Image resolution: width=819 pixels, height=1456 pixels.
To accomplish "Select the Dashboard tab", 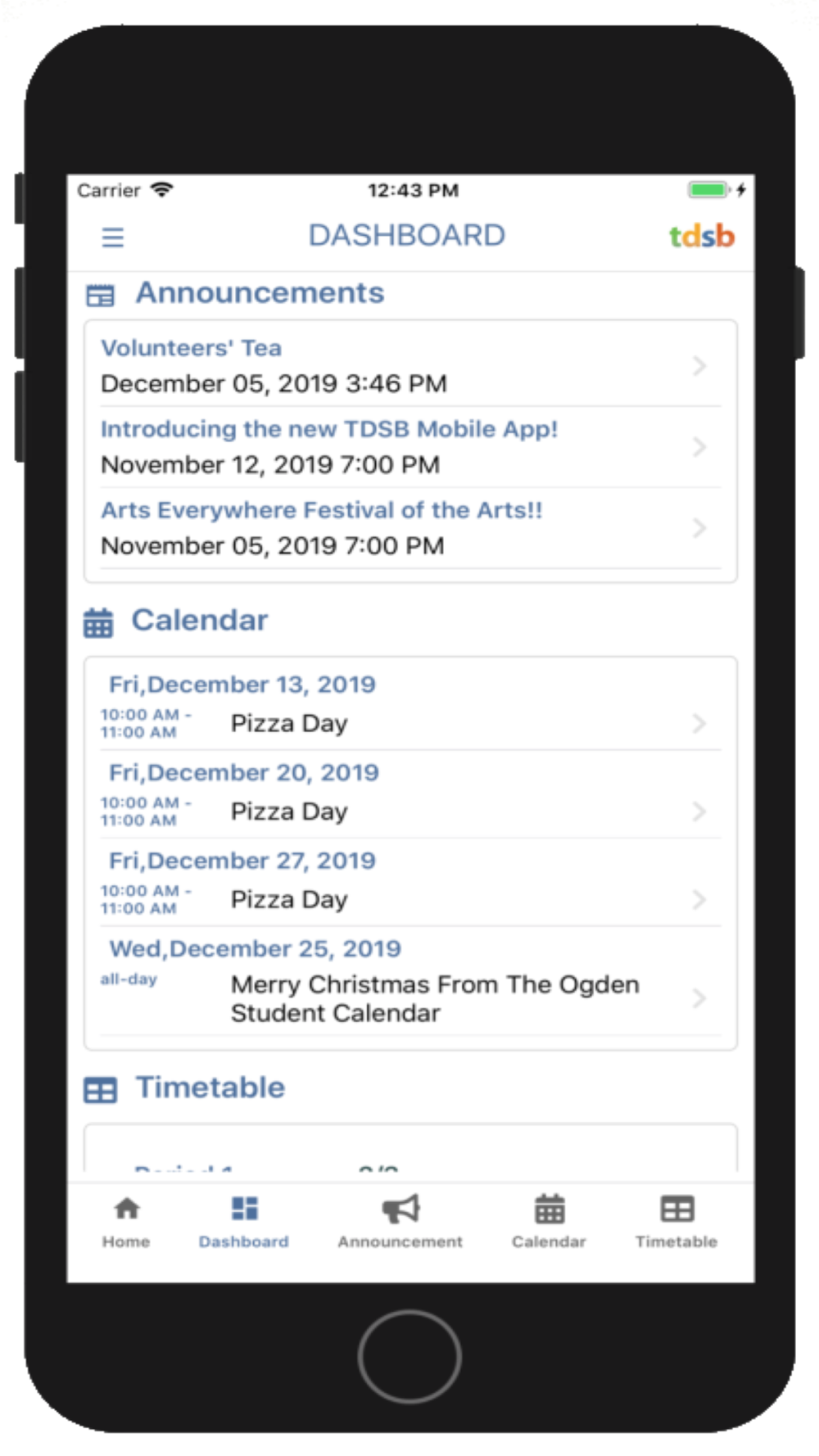I will click(x=244, y=1223).
